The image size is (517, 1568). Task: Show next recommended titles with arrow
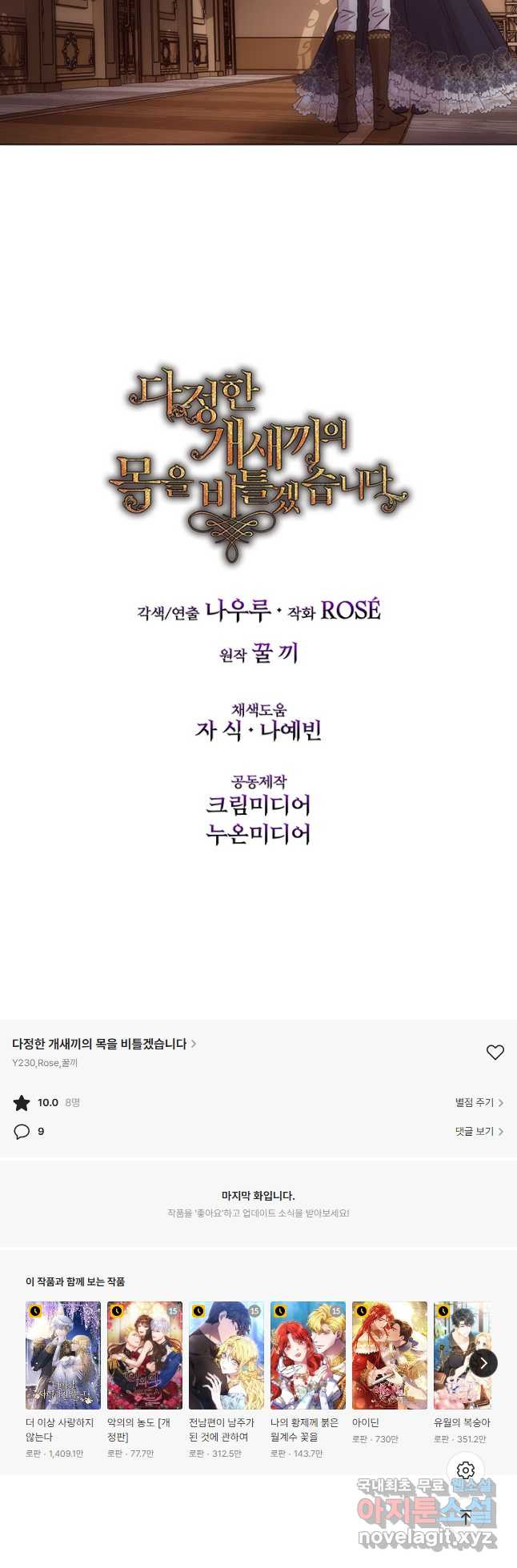tap(483, 1363)
